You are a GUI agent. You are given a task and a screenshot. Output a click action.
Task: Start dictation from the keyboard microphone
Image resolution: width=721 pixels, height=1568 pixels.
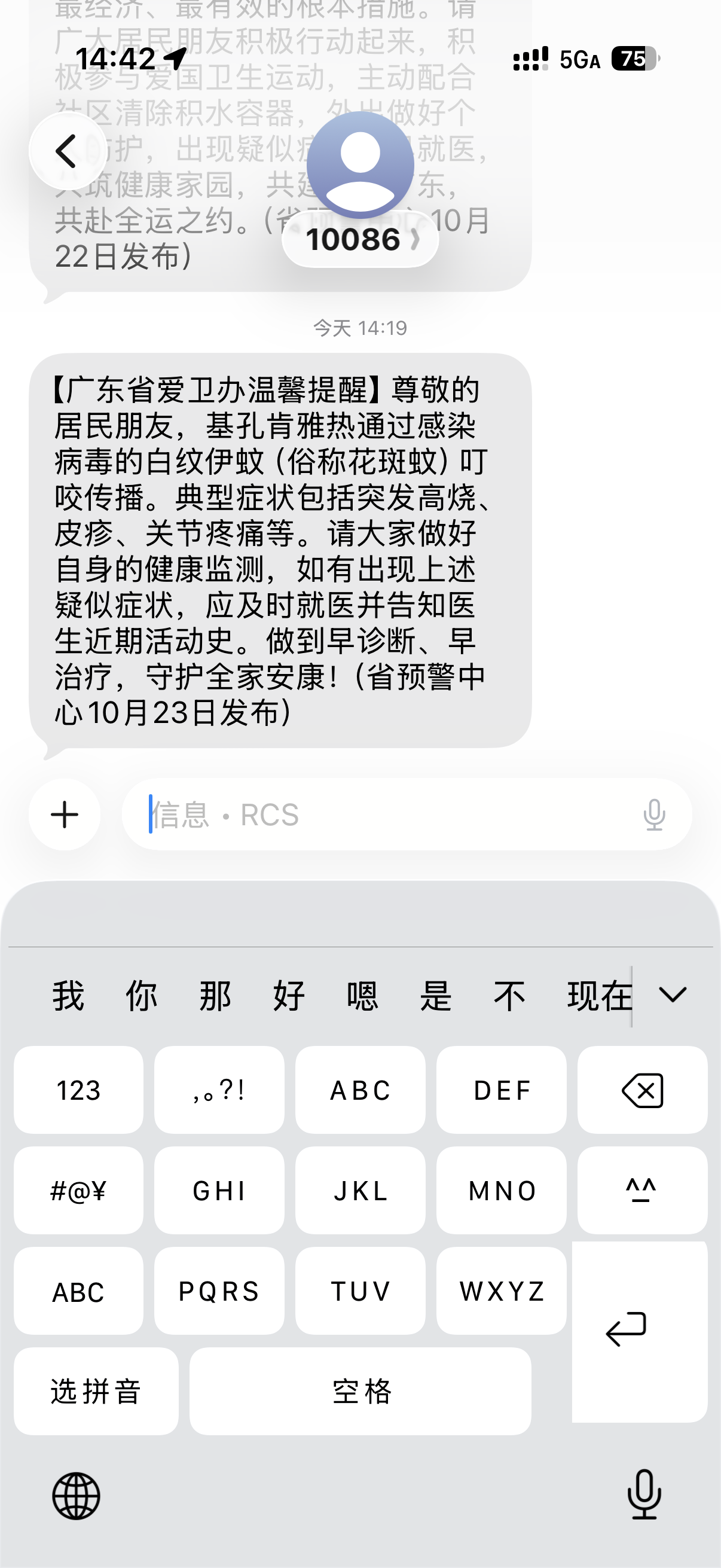click(644, 1494)
